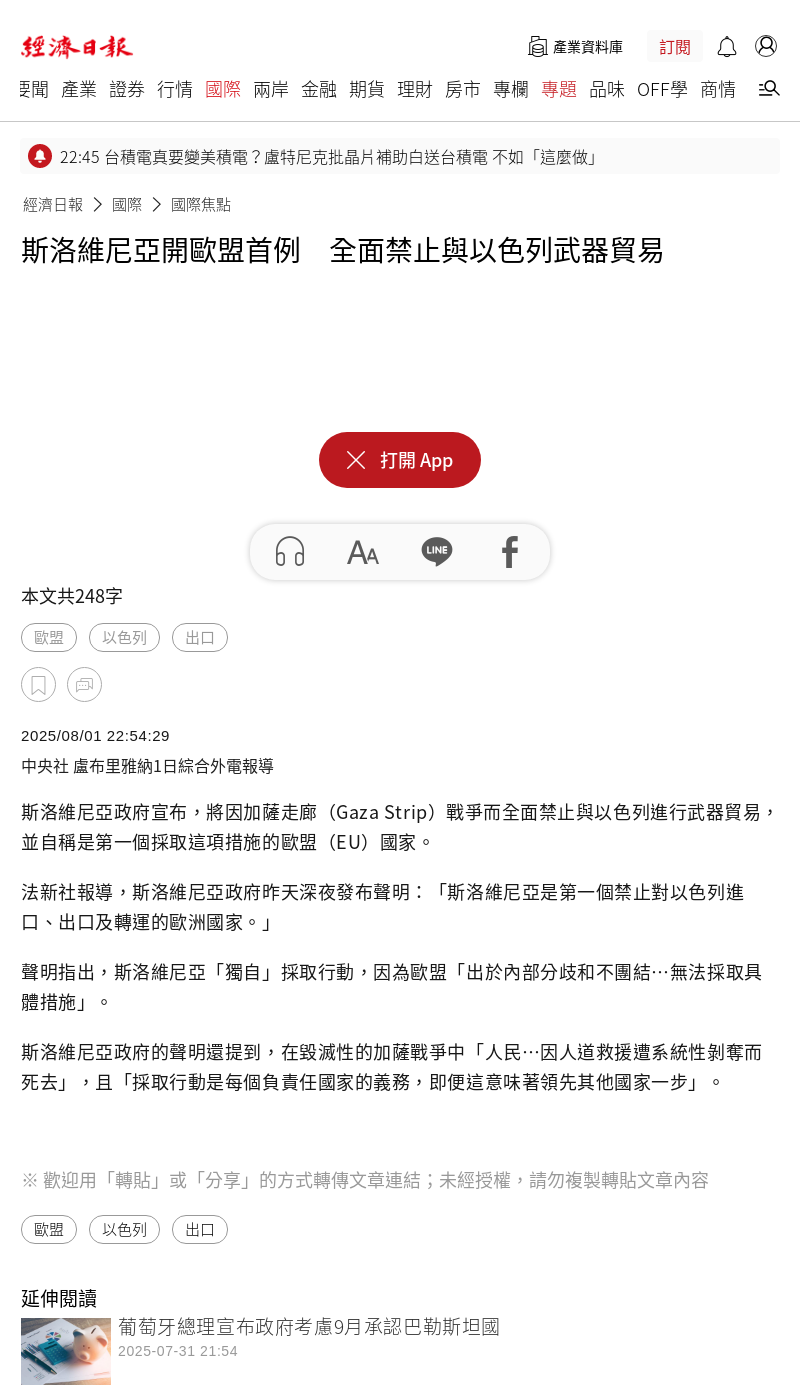Go to 國際焦點 breadcrumb

point(201,204)
